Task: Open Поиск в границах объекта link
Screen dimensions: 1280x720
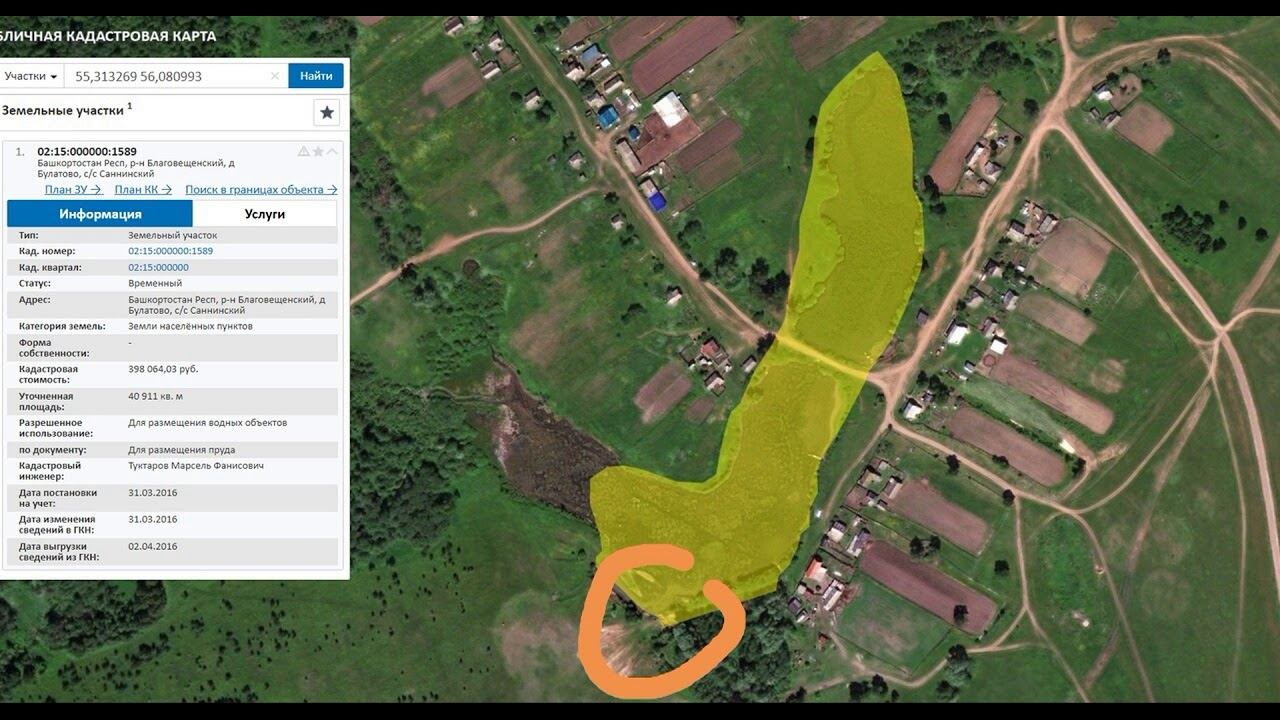Action: [261, 189]
